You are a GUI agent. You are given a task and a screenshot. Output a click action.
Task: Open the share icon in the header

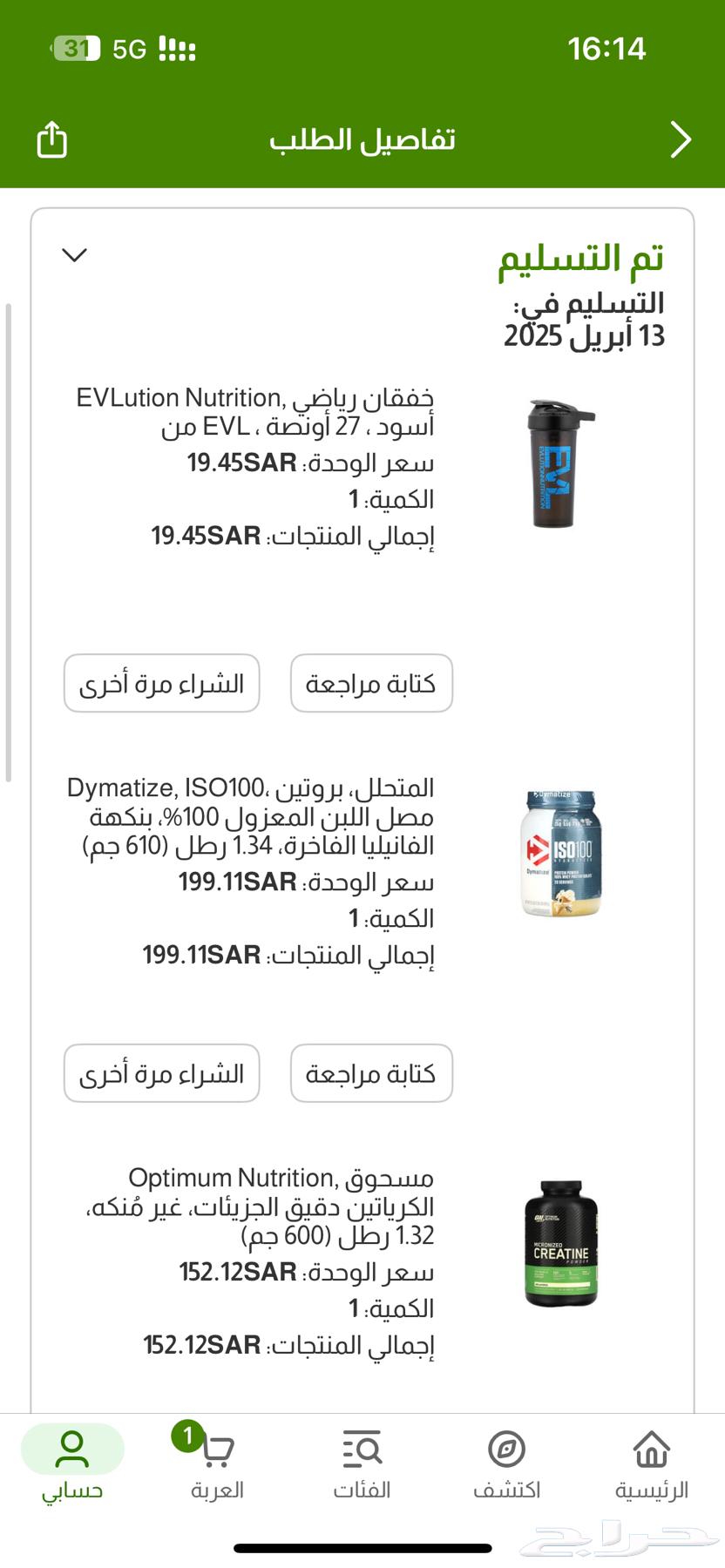tap(51, 139)
